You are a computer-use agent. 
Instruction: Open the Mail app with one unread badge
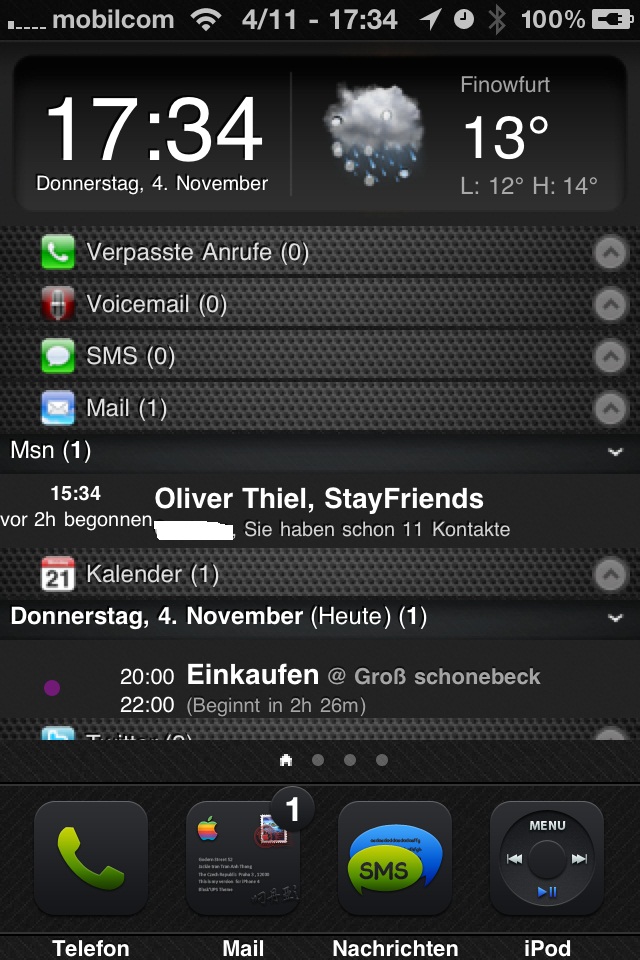[x=243, y=858]
